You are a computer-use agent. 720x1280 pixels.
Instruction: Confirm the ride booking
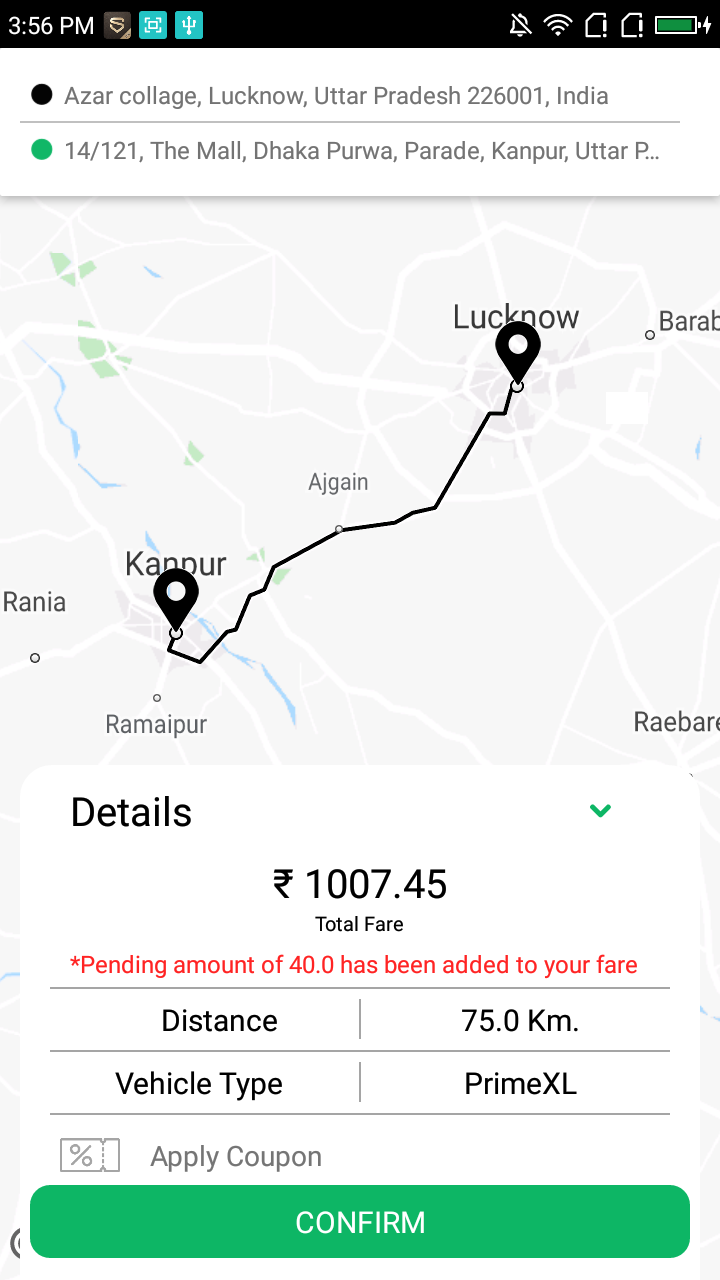click(x=360, y=1222)
